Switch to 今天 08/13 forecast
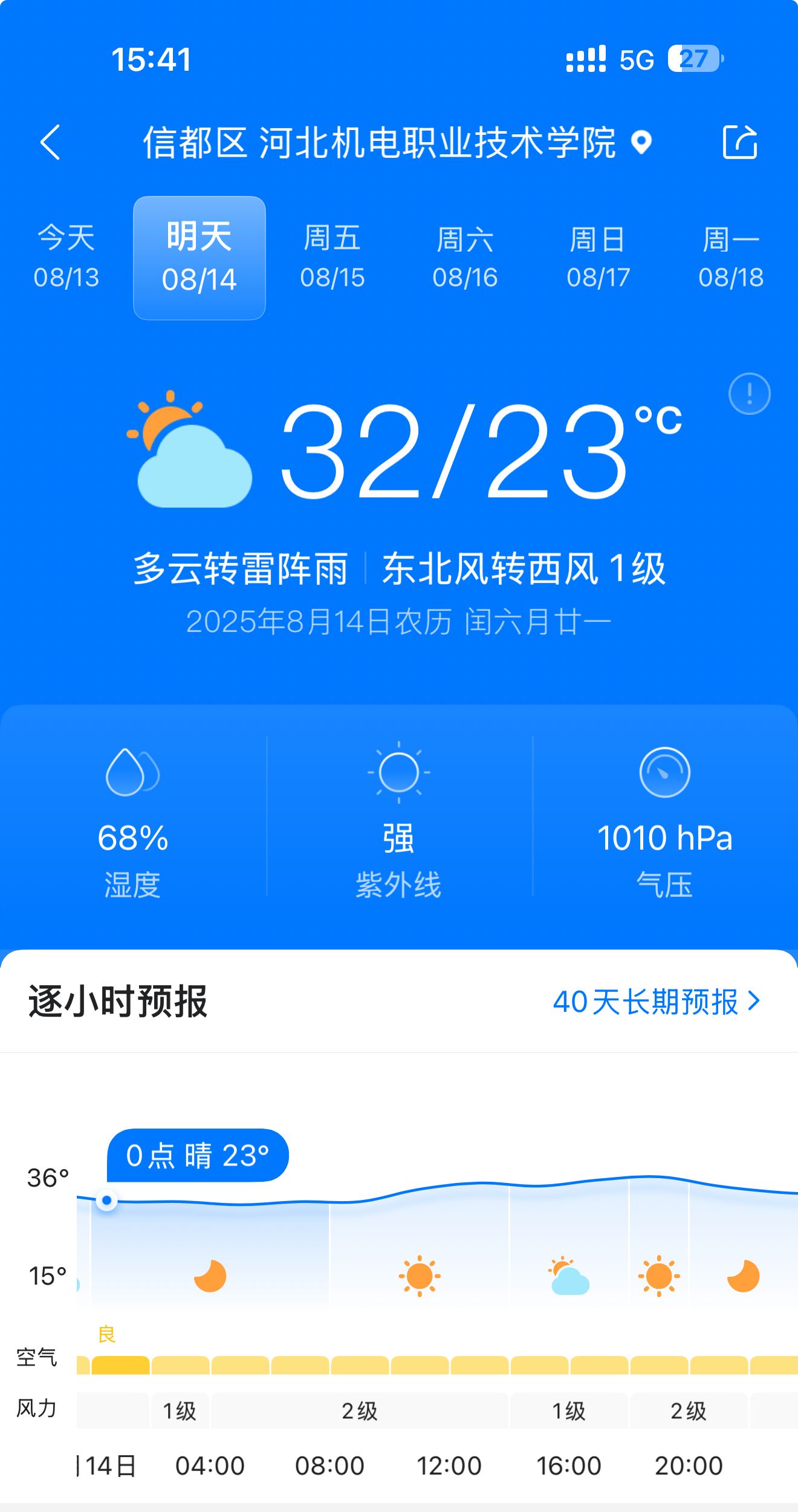Viewport: 798px width, 1512px height. click(x=66, y=257)
